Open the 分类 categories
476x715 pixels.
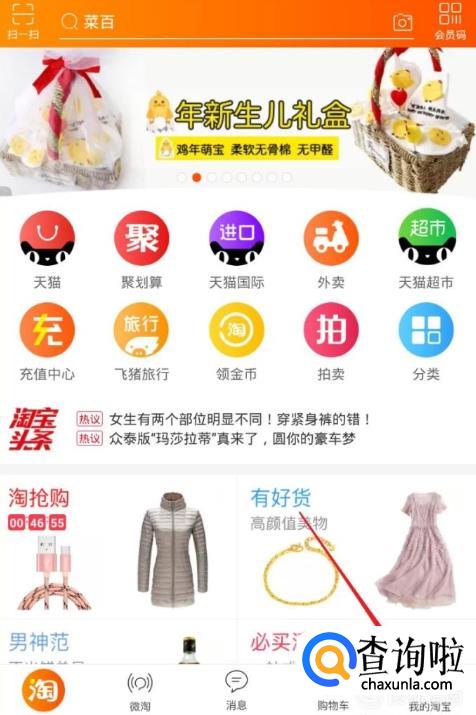(x=426, y=342)
